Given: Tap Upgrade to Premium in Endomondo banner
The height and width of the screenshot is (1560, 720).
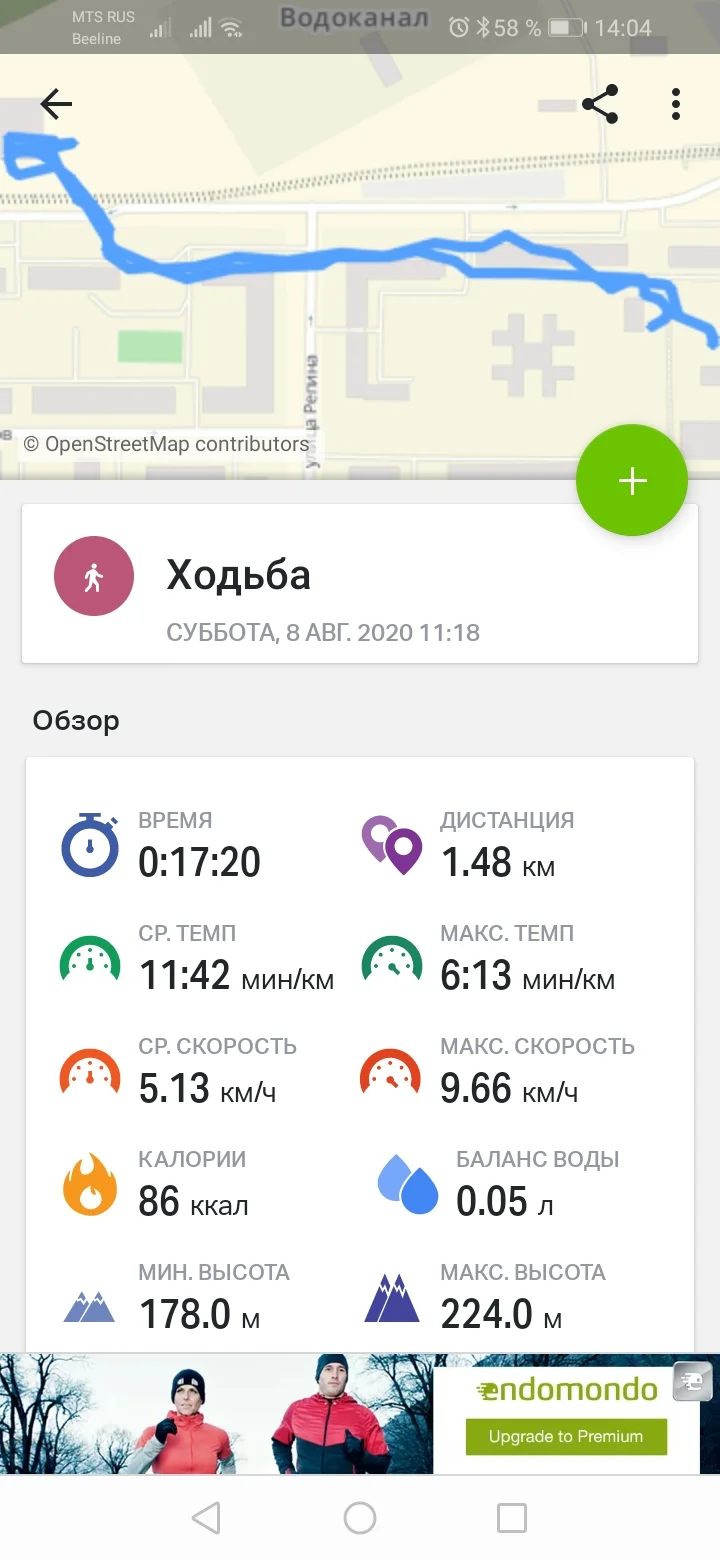Looking at the screenshot, I should pos(566,1437).
